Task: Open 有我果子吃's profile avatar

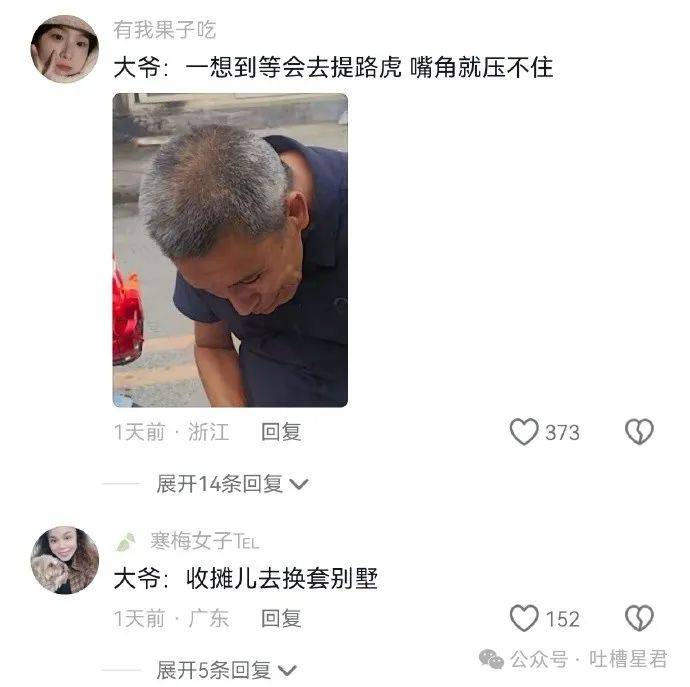Action: 65,49
